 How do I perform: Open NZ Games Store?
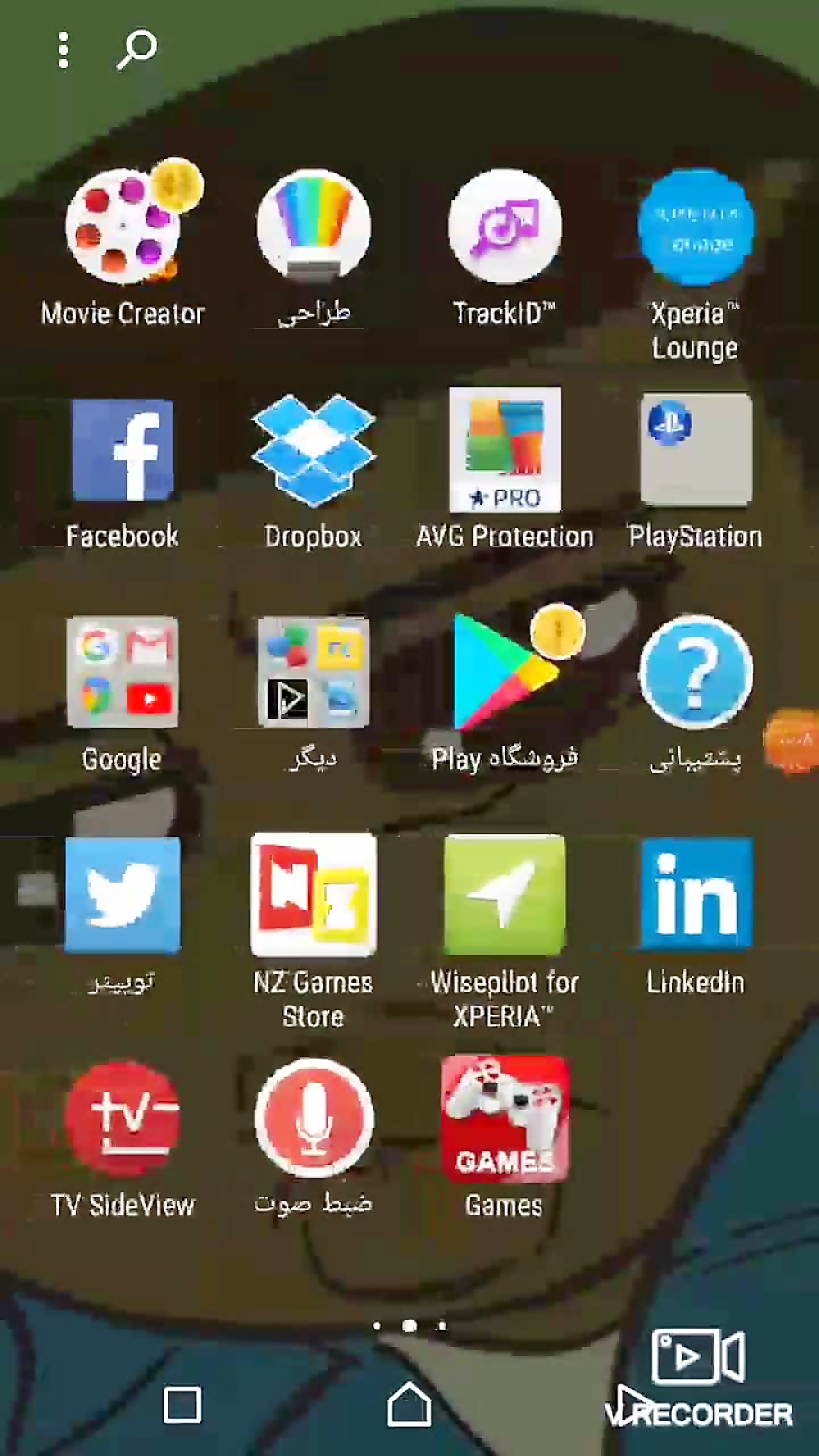pyautogui.click(x=313, y=896)
